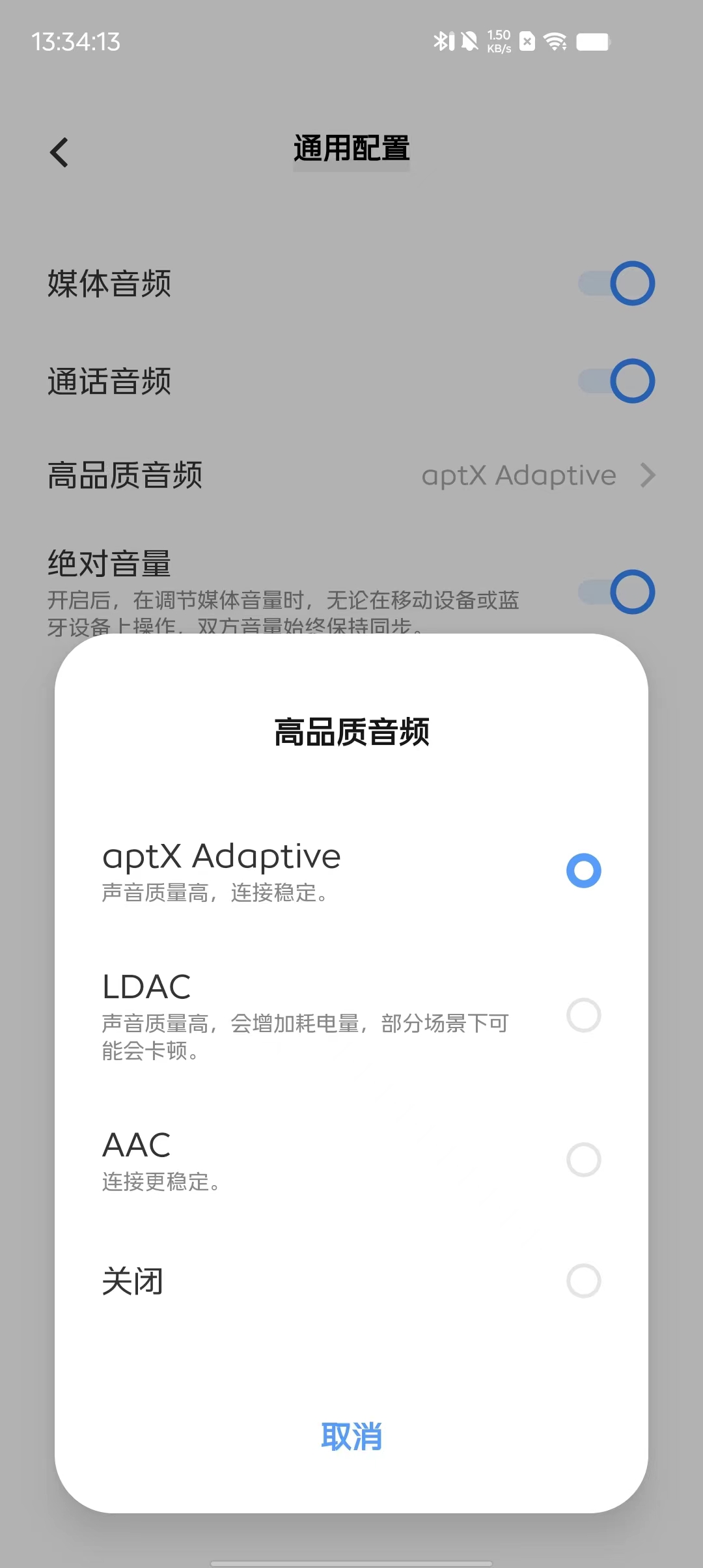The width and height of the screenshot is (703, 1568).
Task: Select the aptX Adaptive radio option
Action: [x=583, y=871]
